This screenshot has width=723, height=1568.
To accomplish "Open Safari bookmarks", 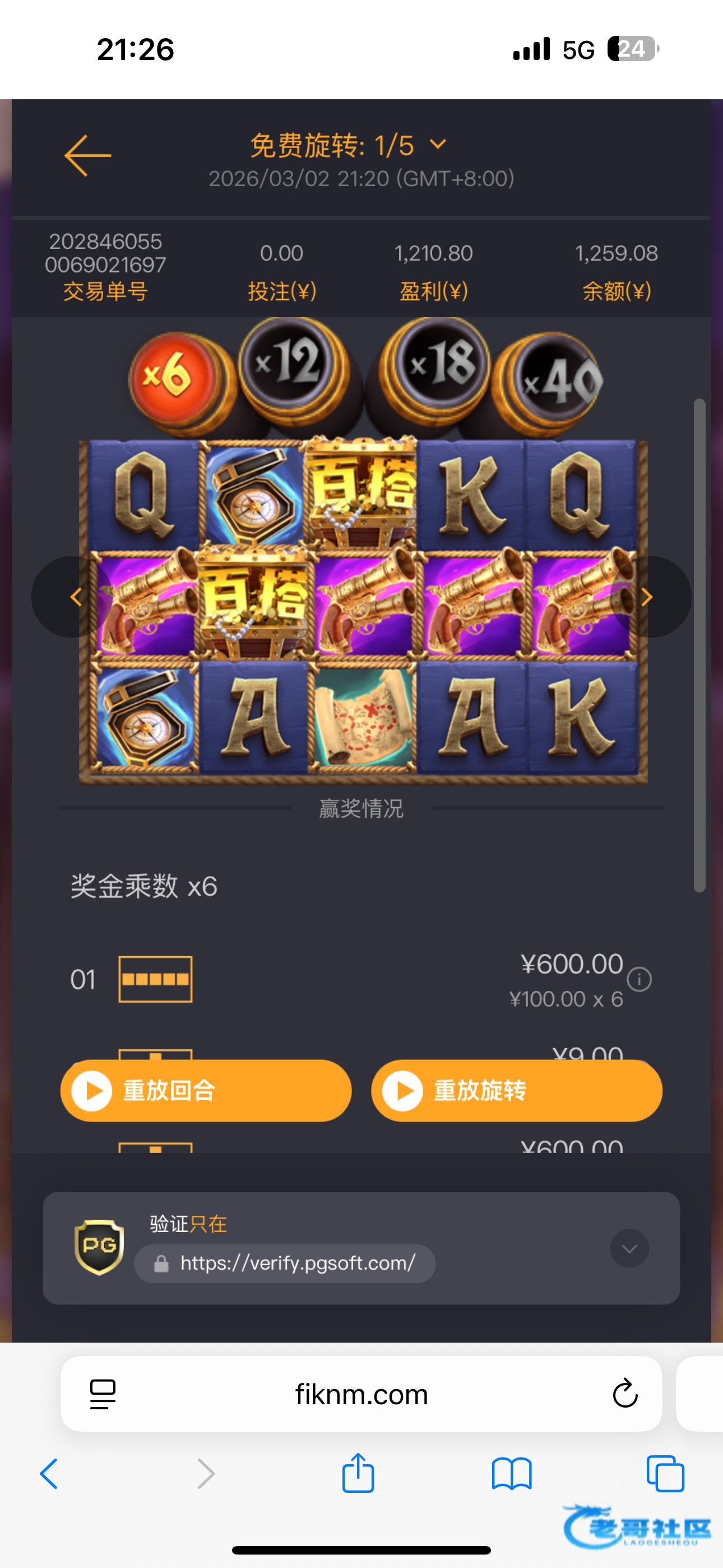I will click(x=511, y=1474).
